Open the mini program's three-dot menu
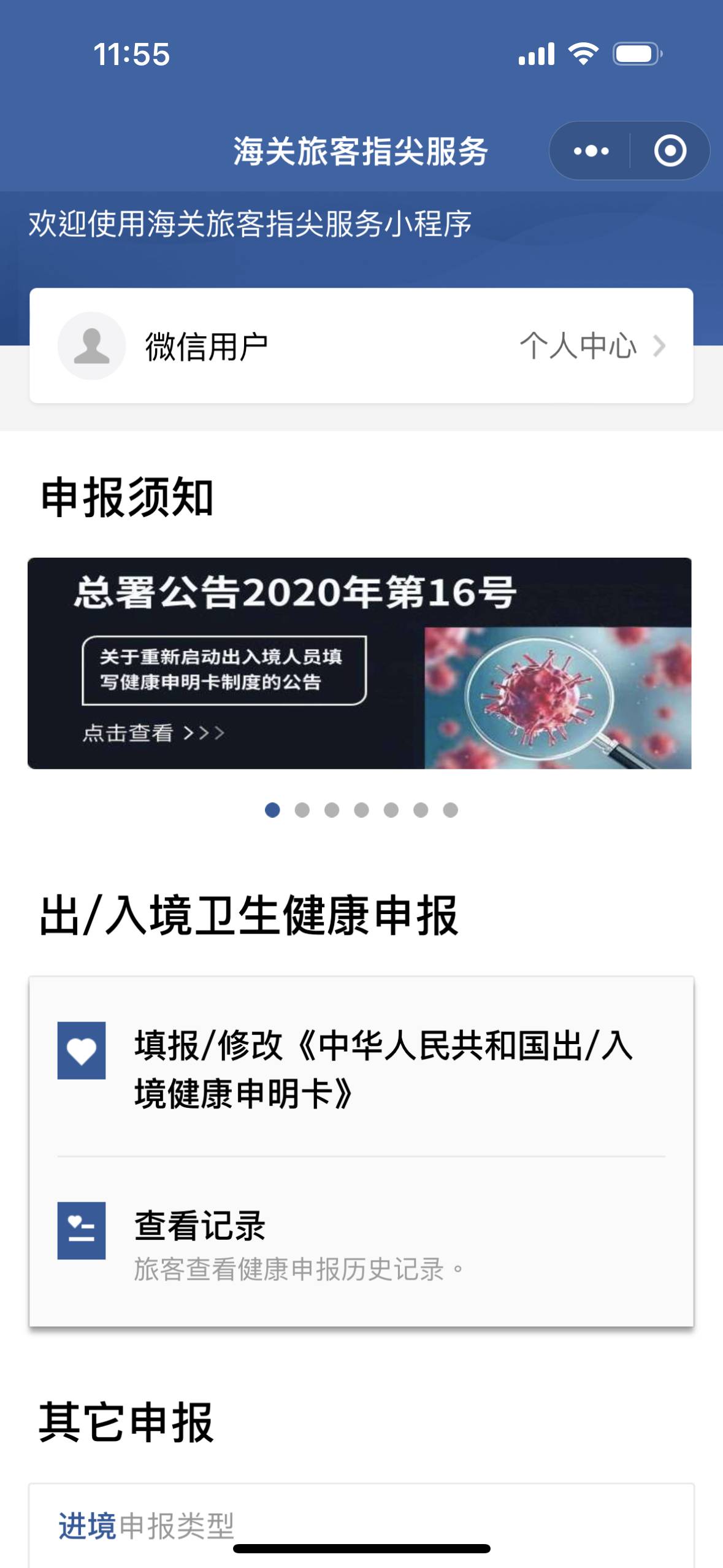This screenshot has height=1568, width=723. point(591,151)
